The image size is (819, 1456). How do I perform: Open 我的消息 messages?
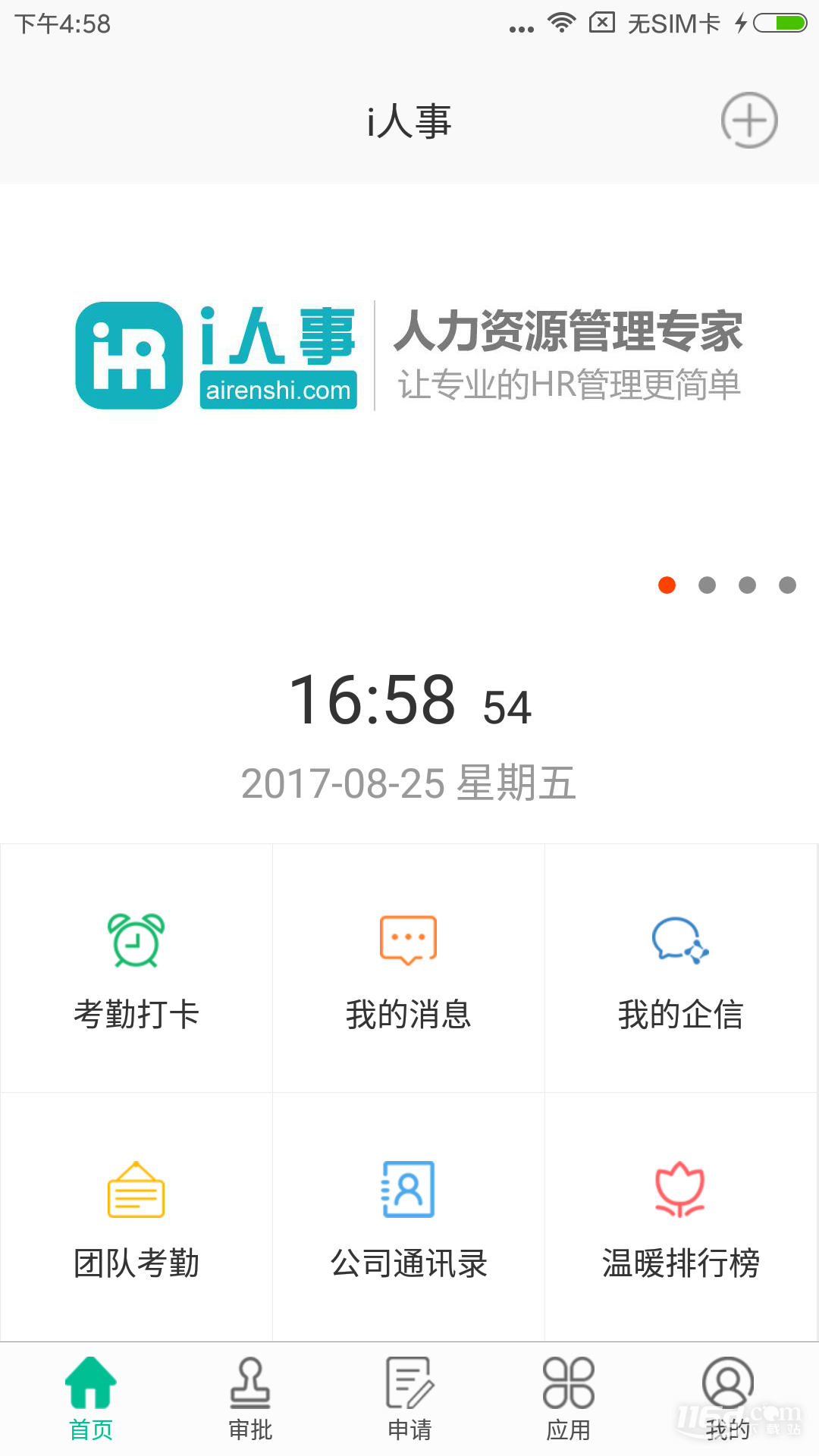click(408, 968)
